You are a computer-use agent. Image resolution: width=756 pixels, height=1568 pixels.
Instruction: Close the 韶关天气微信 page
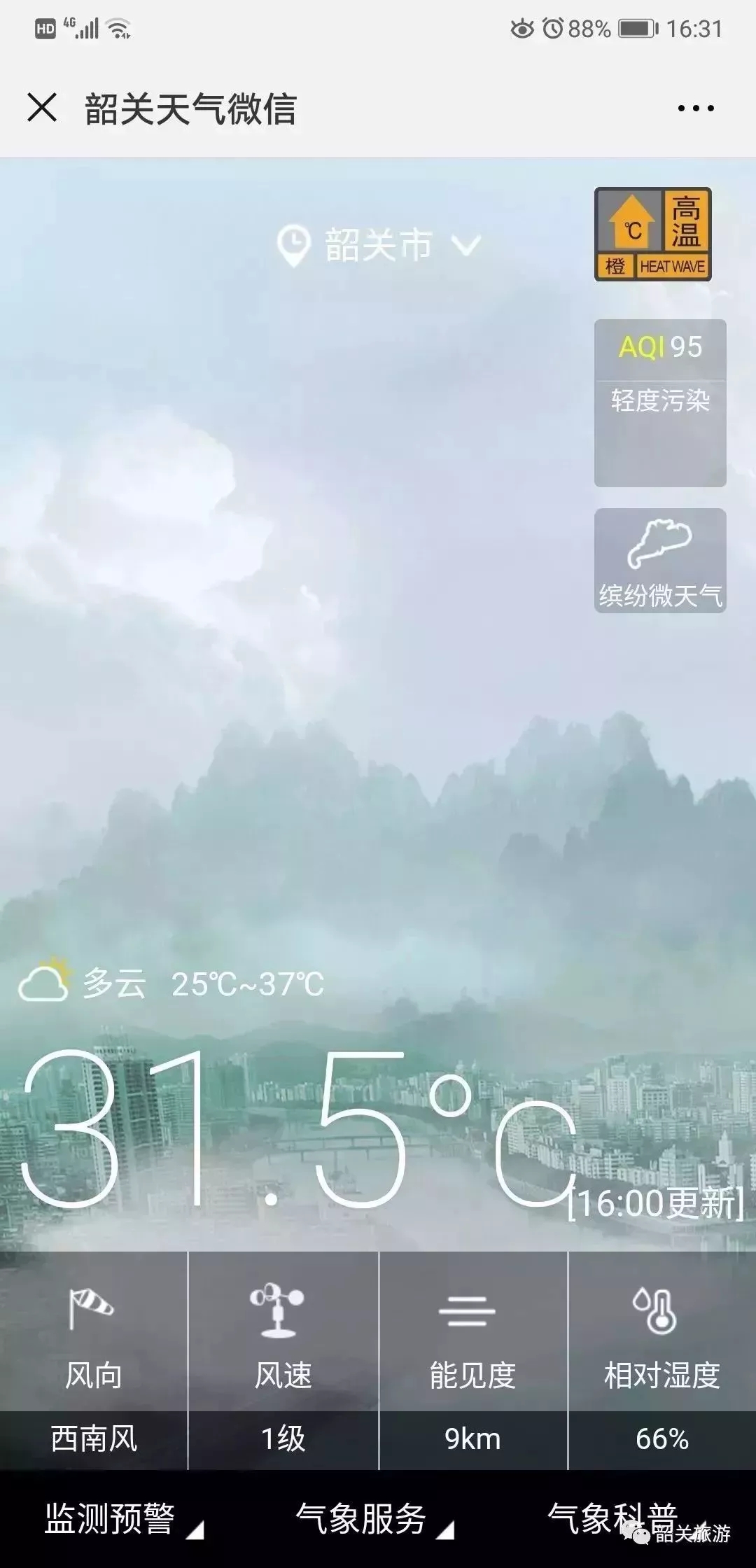coord(42,108)
